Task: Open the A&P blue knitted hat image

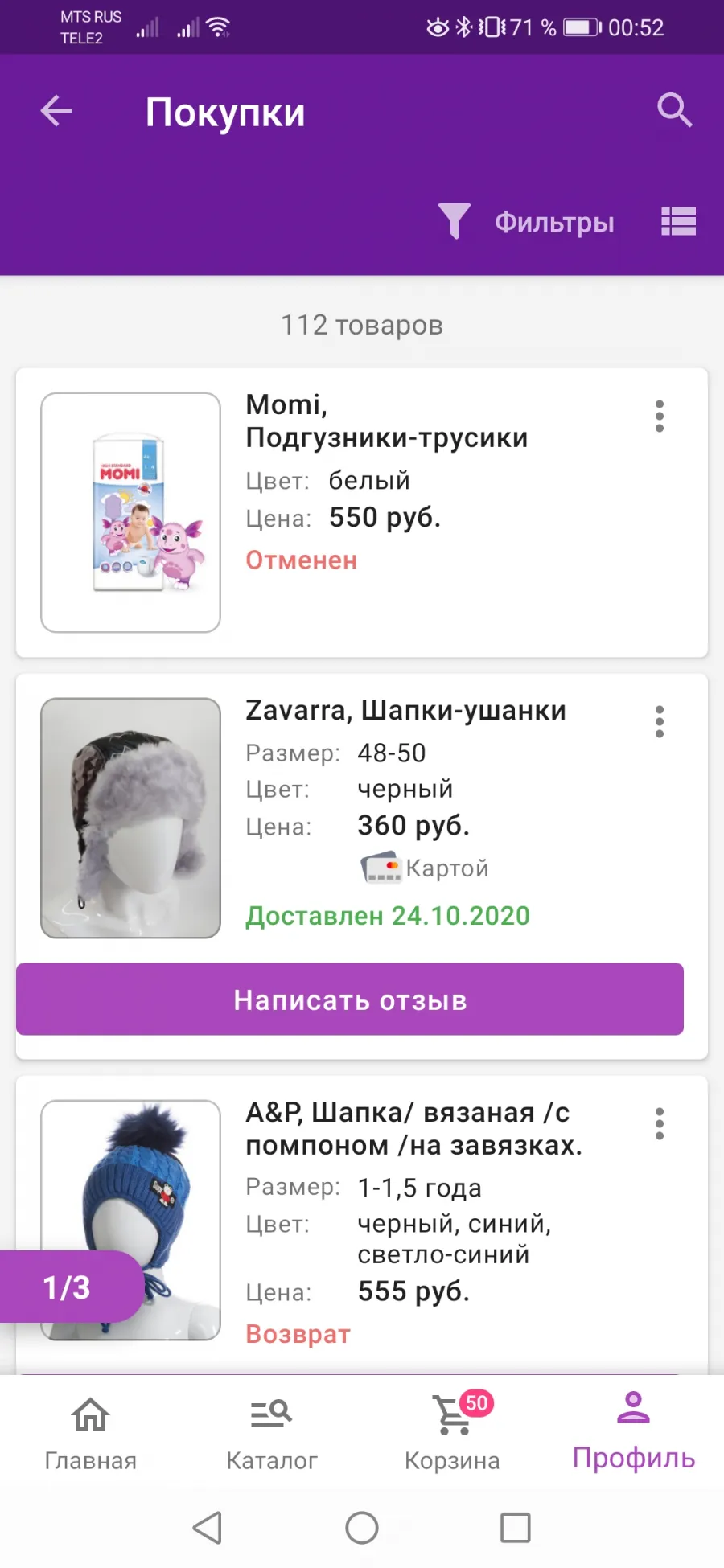Action: pos(130,1220)
